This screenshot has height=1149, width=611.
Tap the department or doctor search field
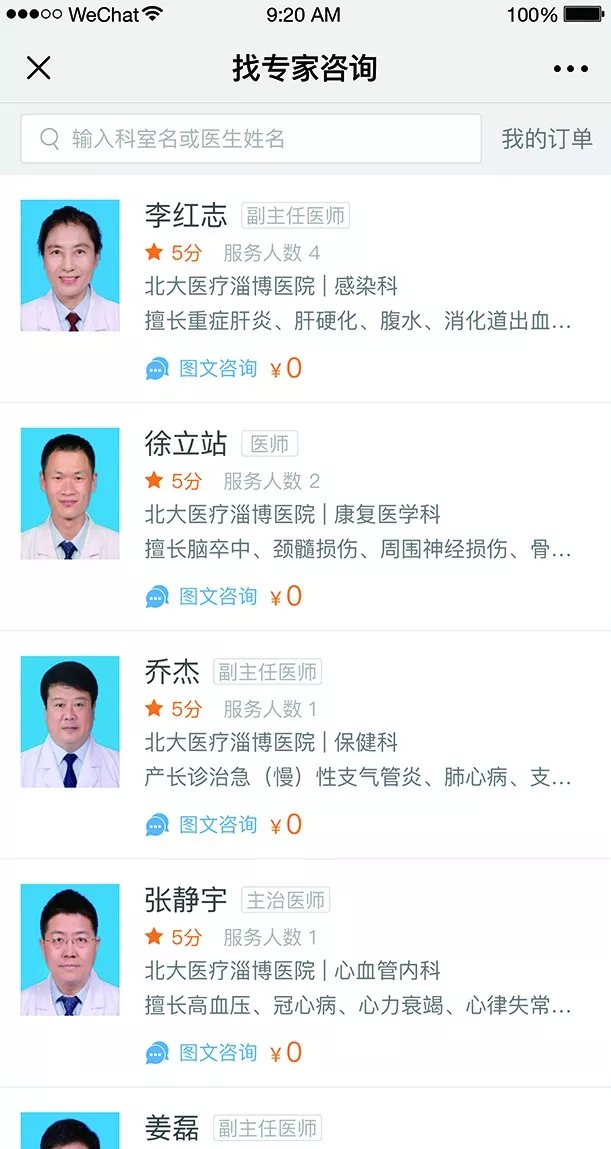point(250,139)
